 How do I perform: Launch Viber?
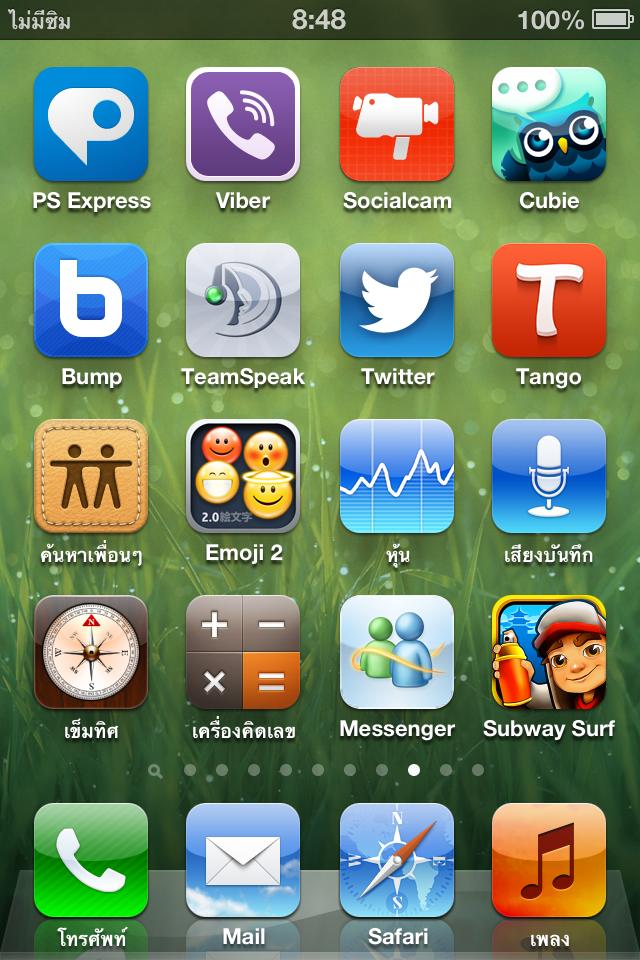(243, 124)
